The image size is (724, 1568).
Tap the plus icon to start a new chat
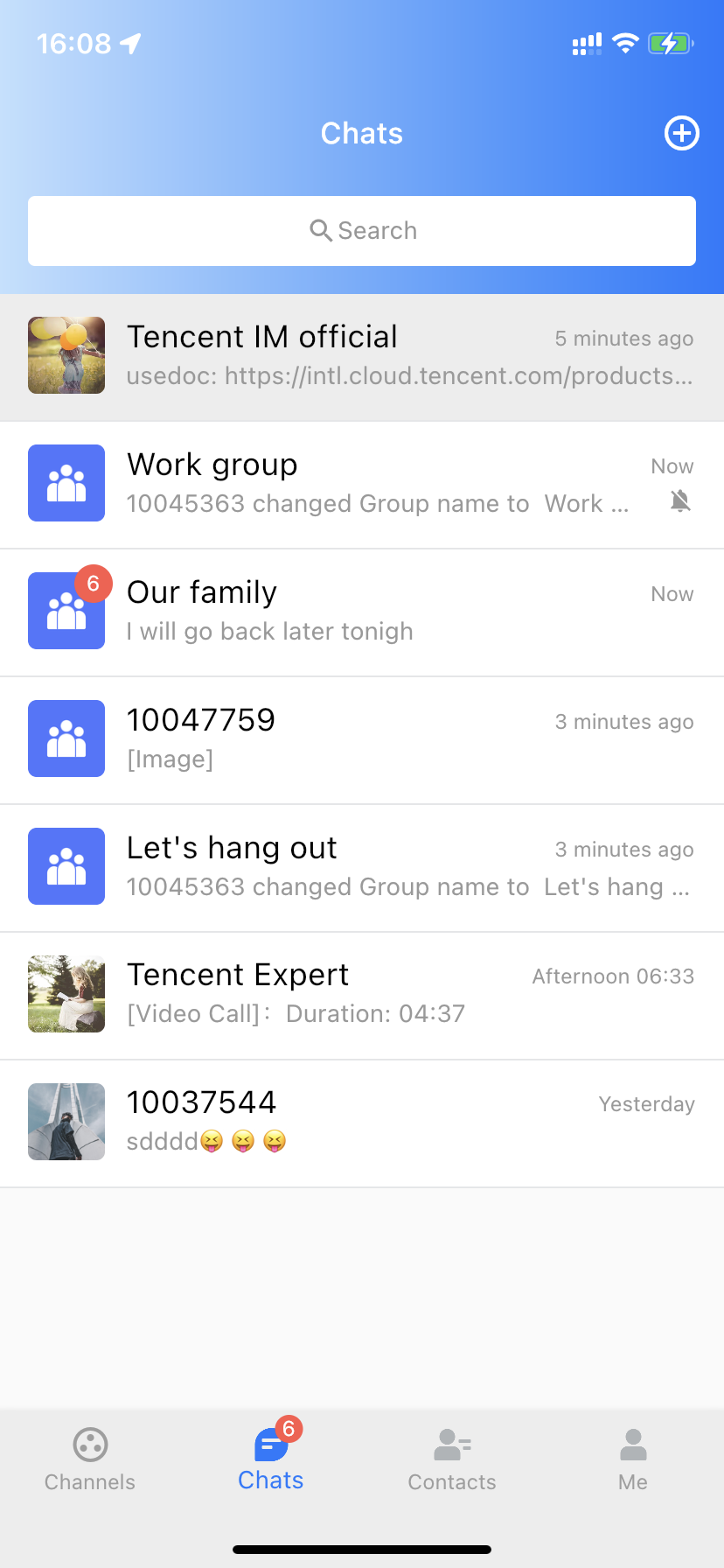[x=681, y=133]
